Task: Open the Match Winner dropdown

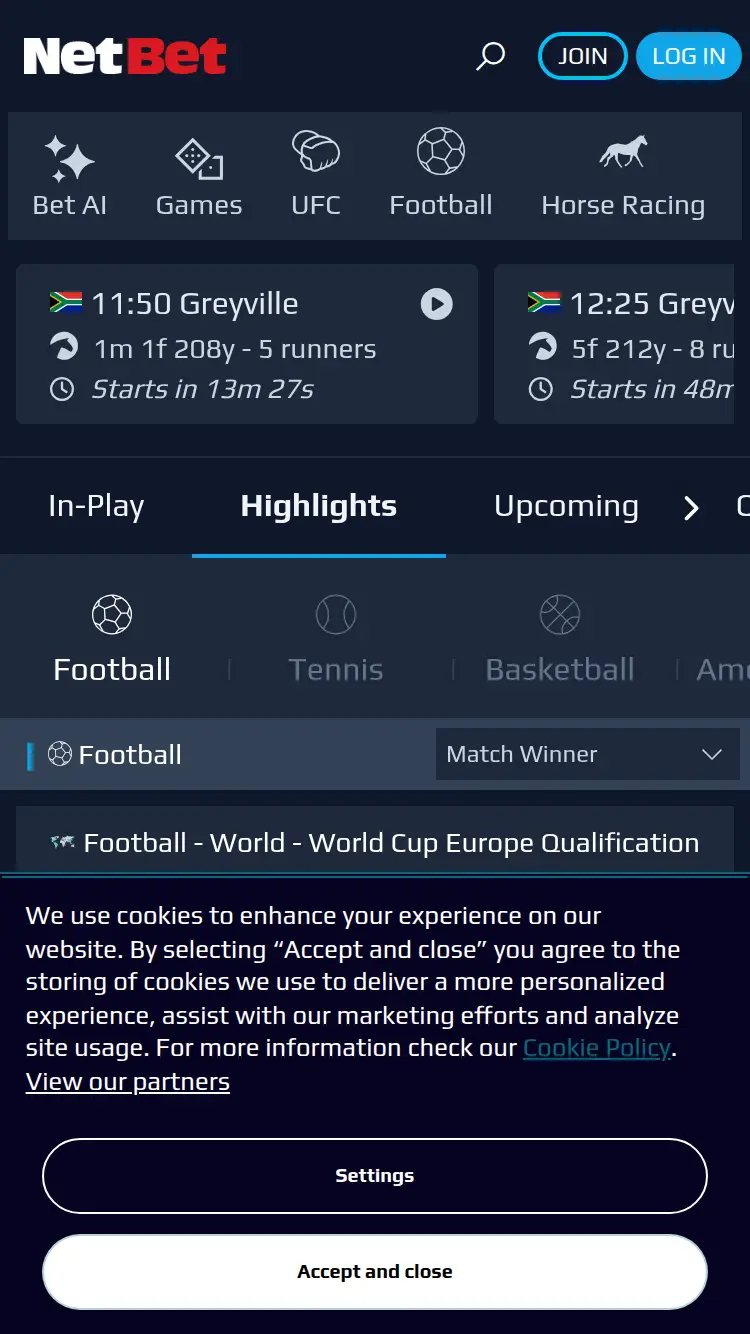Action: point(588,754)
